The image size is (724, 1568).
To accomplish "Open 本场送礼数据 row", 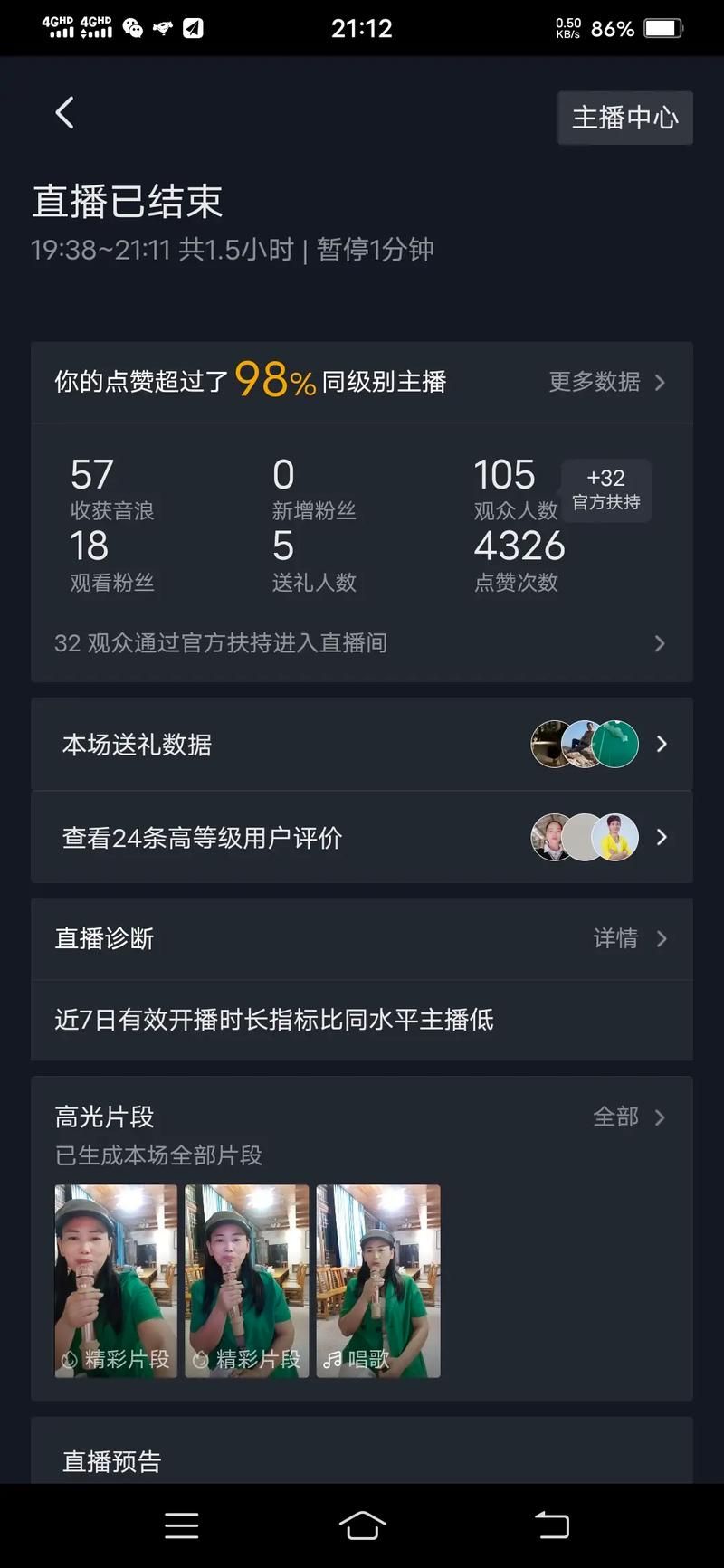I will click(x=360, y=745).
